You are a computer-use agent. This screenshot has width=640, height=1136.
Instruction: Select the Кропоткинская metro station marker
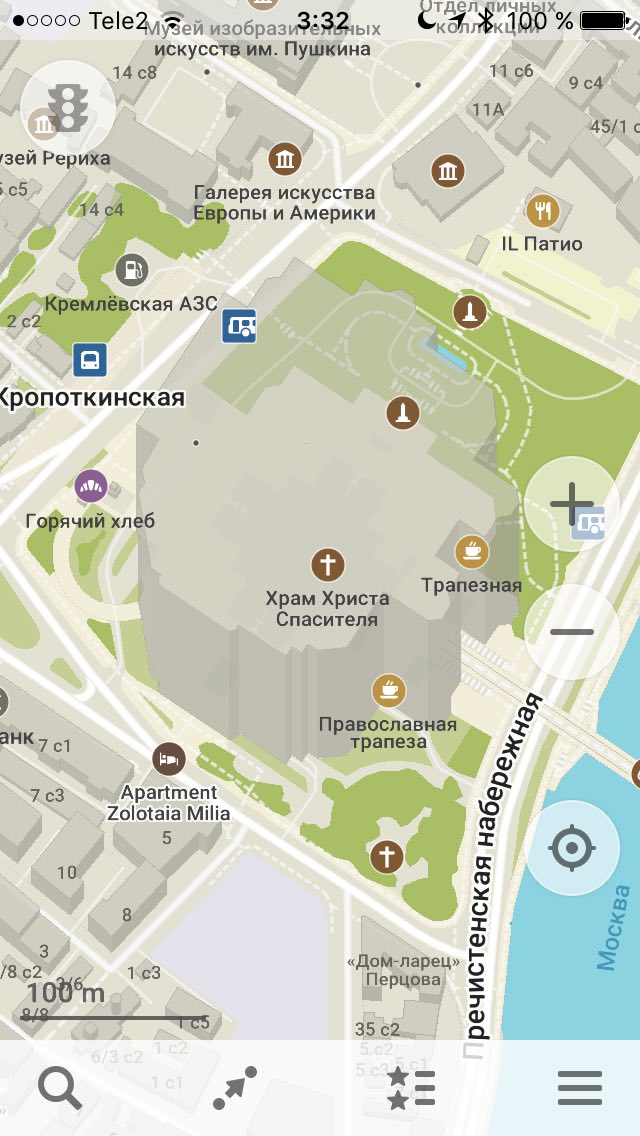click(90, 360)
